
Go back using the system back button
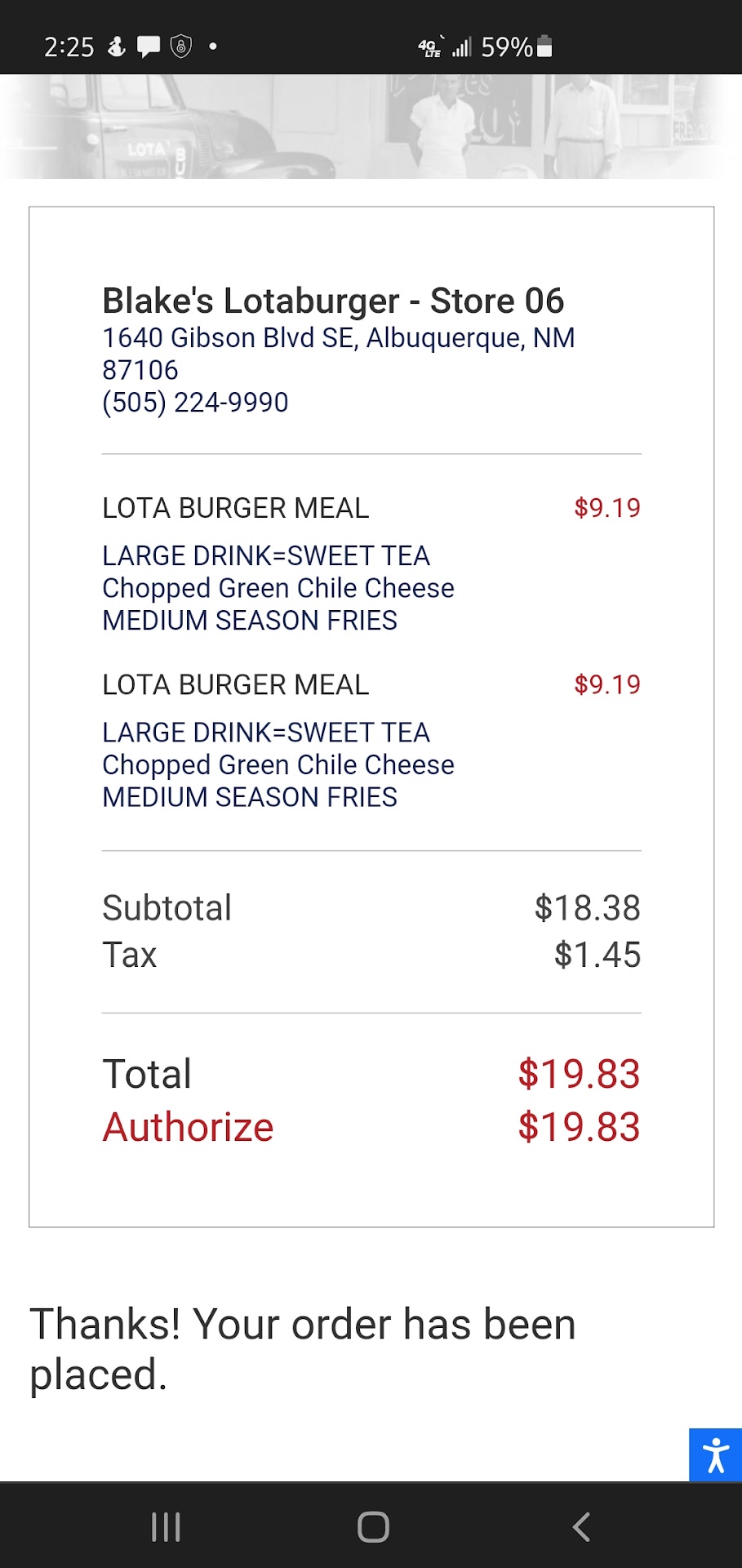pyautogui.click(x=581, y=1526)
